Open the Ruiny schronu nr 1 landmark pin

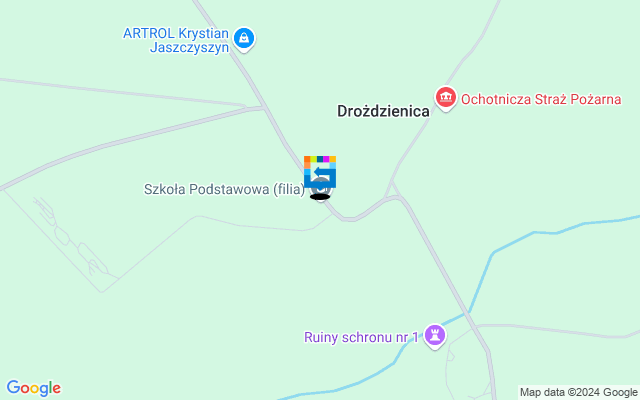[x=435, y=336]
